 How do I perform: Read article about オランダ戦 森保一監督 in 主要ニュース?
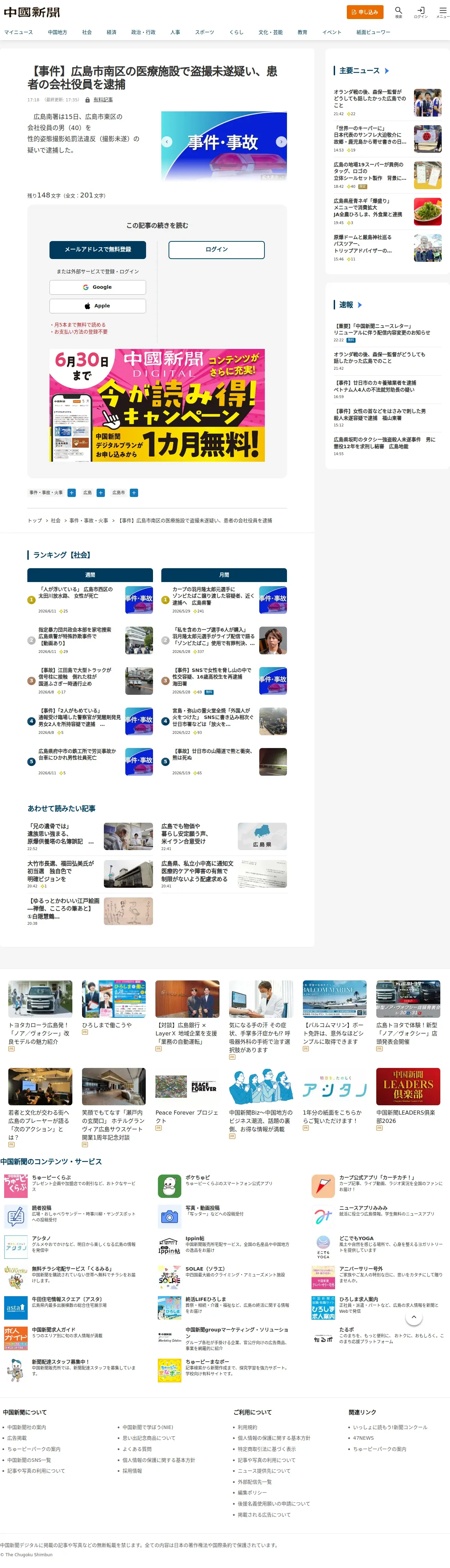[369, 99]
